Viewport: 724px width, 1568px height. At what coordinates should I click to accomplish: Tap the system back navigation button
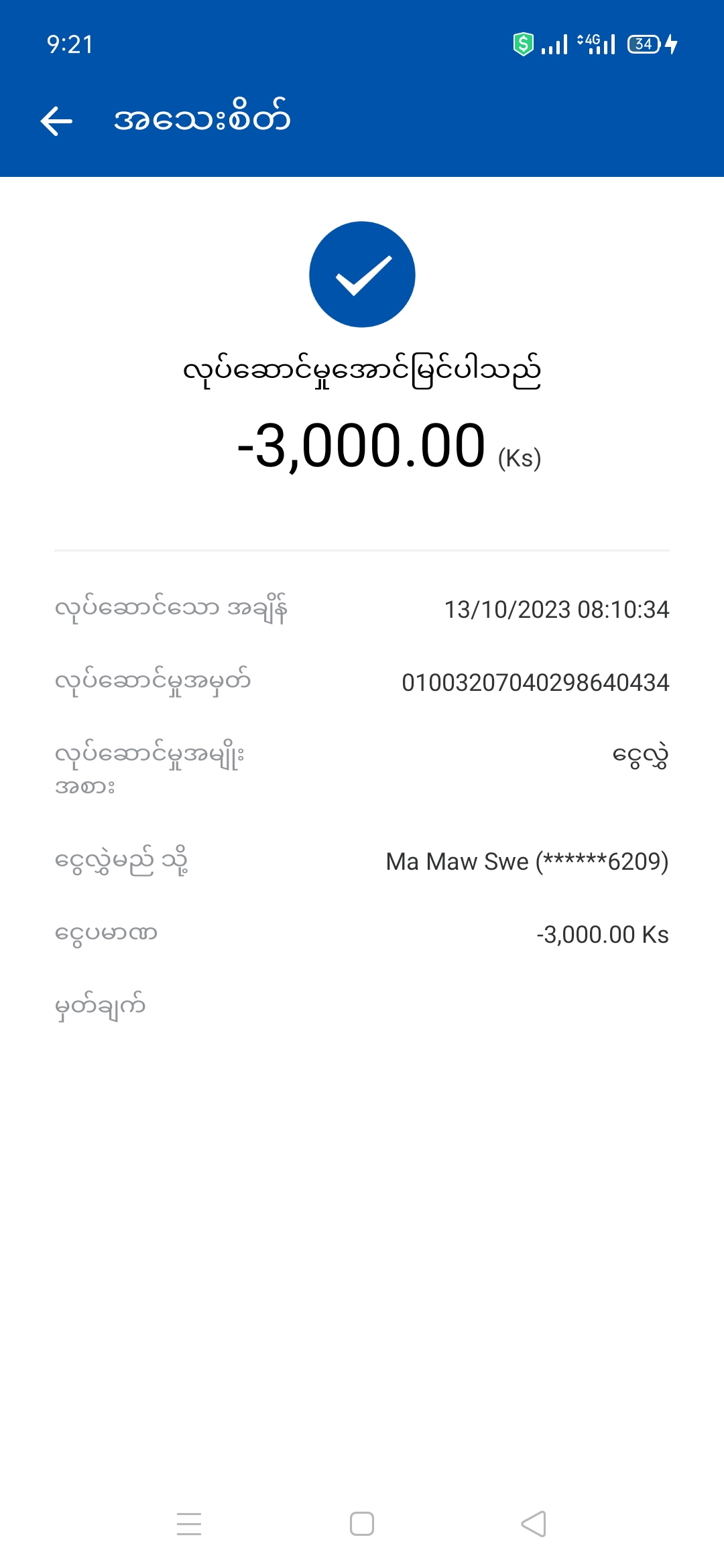(x=534, y=1524)
